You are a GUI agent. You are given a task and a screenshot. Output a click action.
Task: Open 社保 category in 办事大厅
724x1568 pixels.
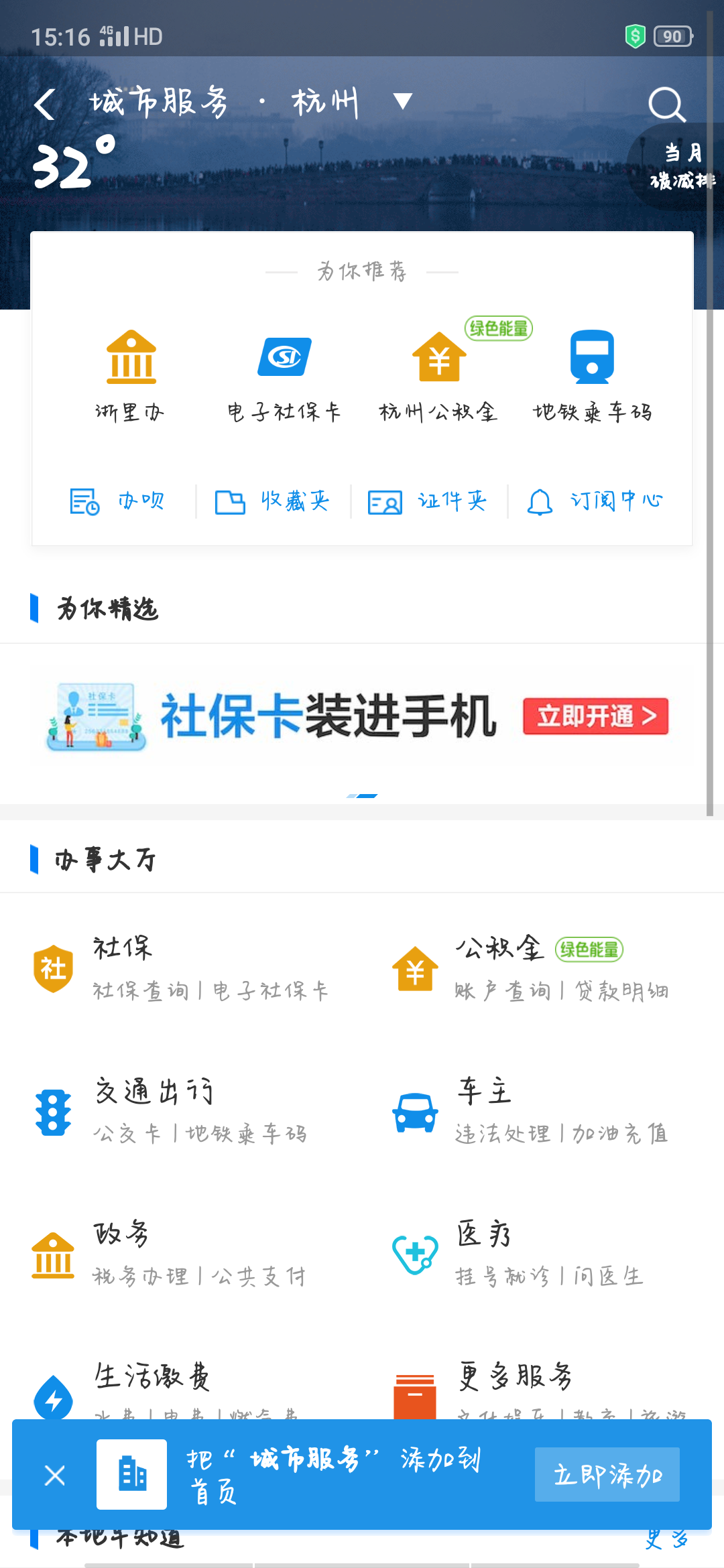click(x=181, y=968)
